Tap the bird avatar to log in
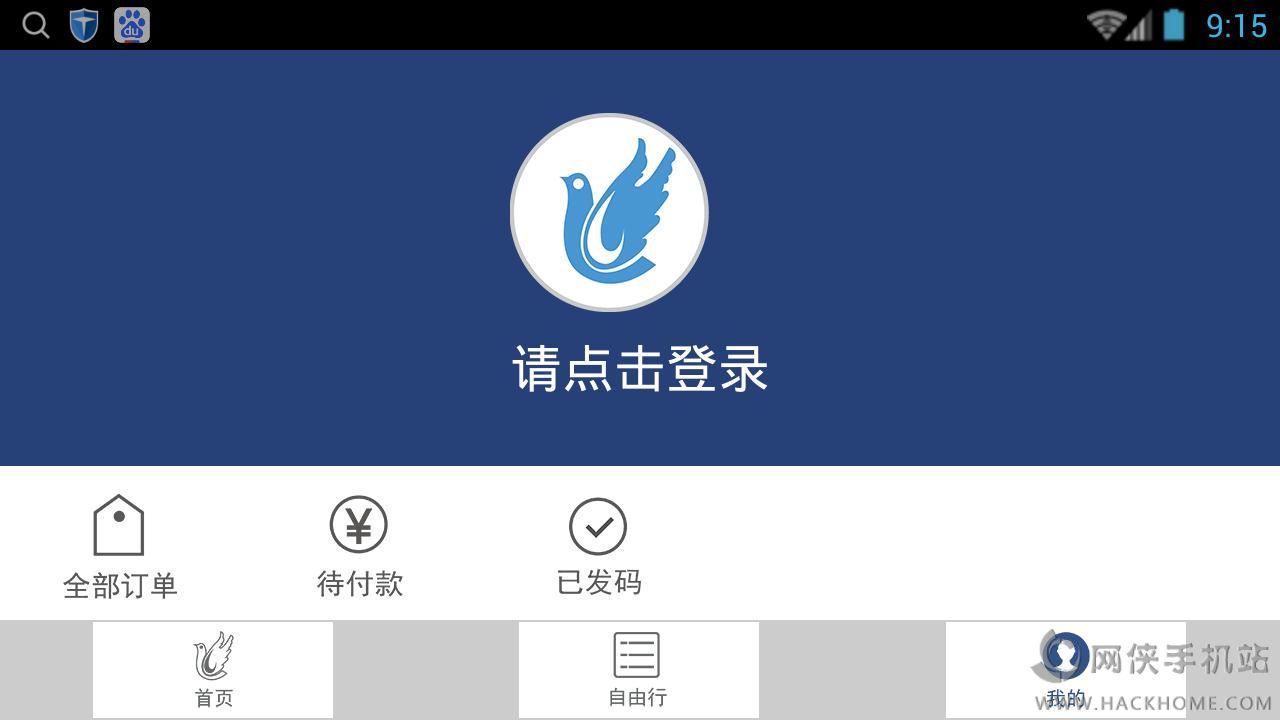The width and height of the screenshot is (1280, 720). pos(609,212)
